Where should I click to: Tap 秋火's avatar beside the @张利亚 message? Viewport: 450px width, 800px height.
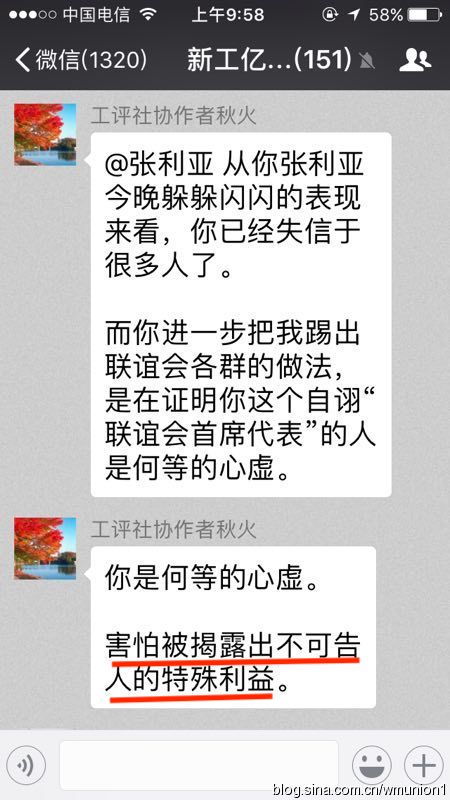point(45,135)
